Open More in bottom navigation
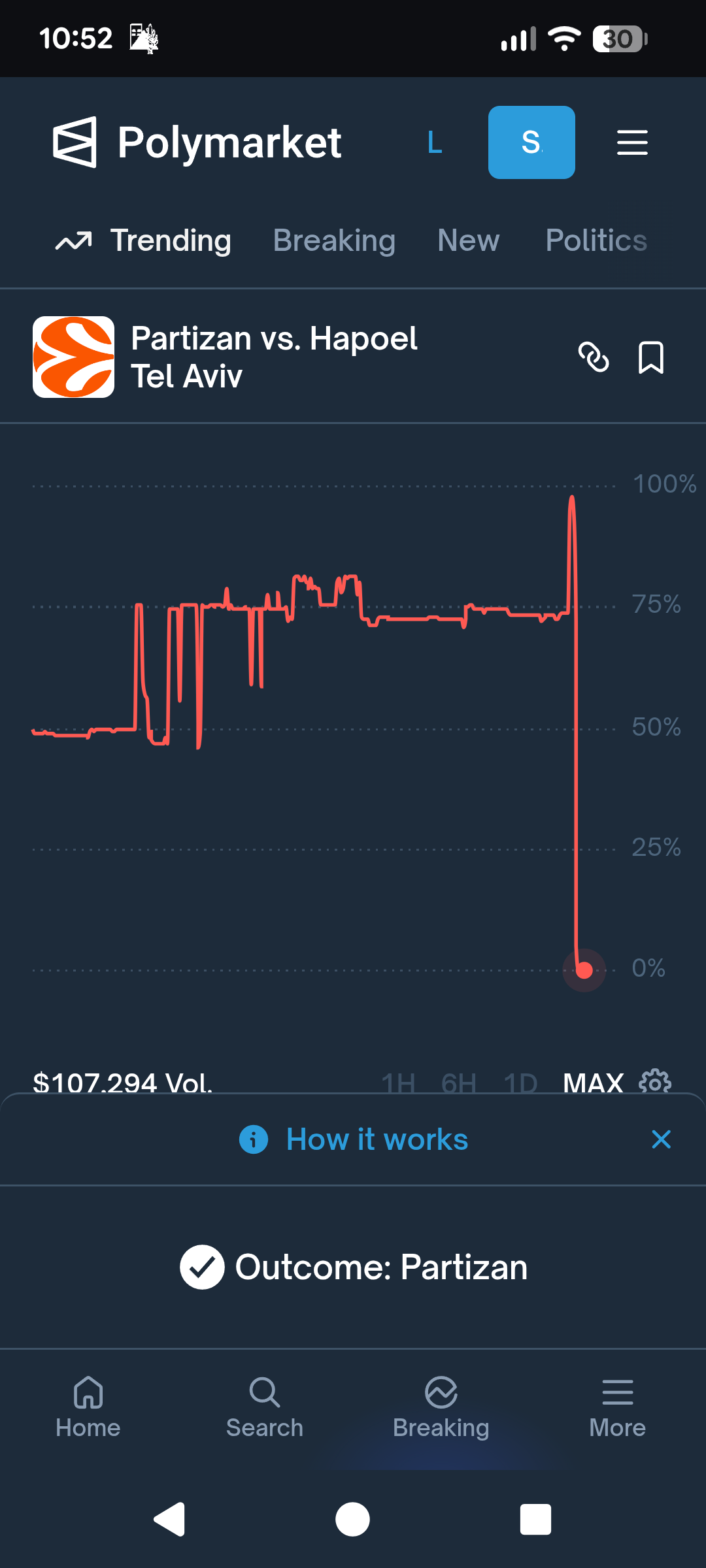This screenshot has width=706, height=1568. point(617,1407)
